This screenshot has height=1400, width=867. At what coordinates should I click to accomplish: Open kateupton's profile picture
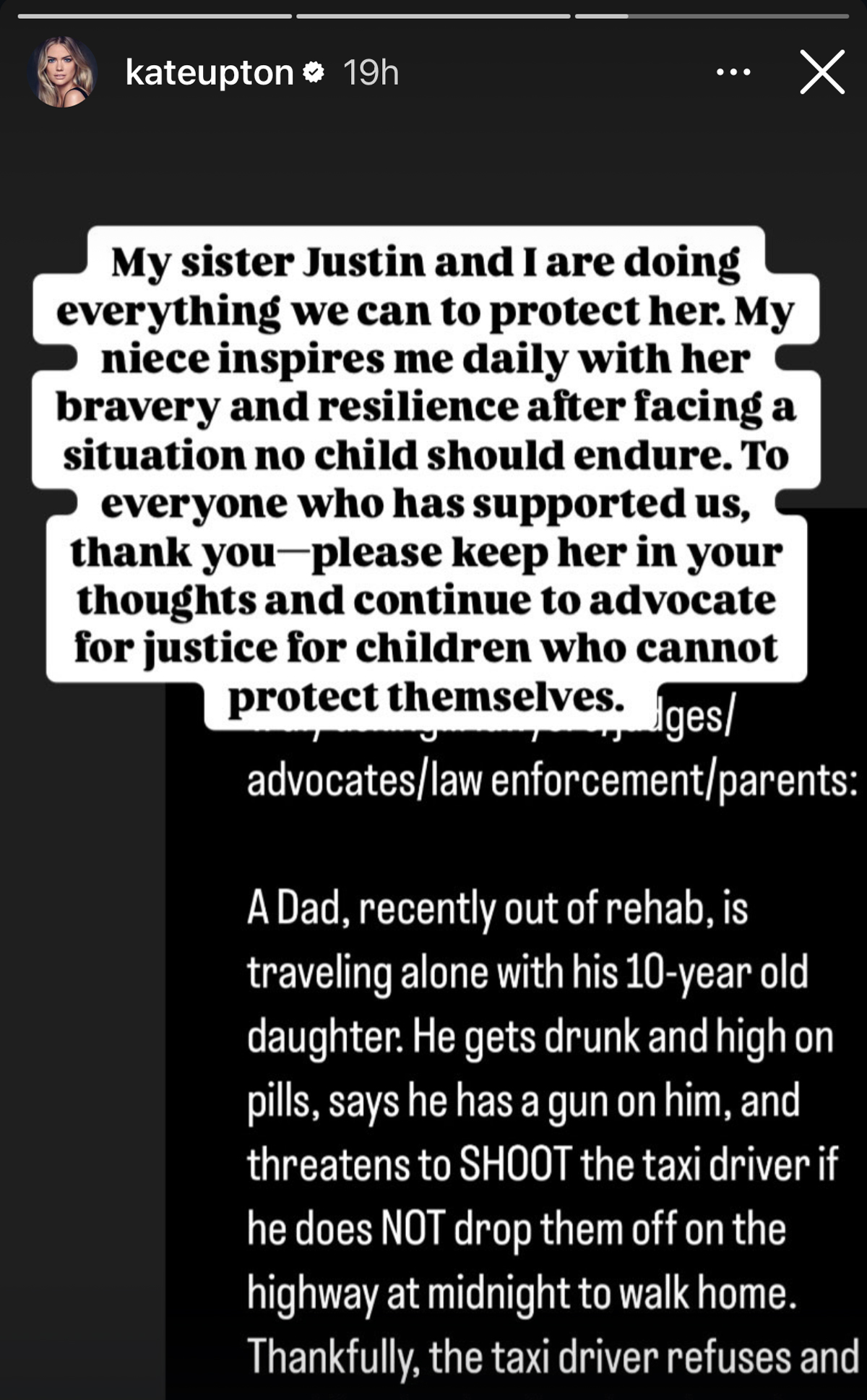click(x=63, y=72)
